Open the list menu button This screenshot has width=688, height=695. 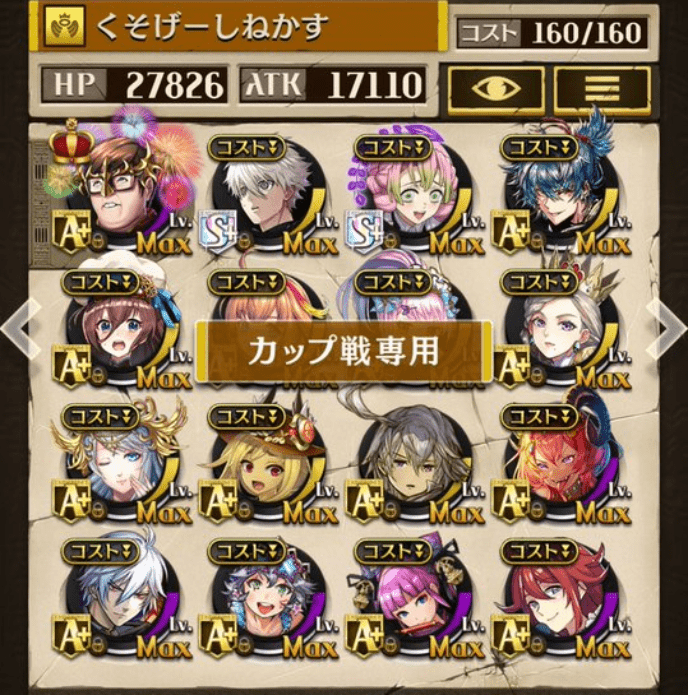point(602,88)
